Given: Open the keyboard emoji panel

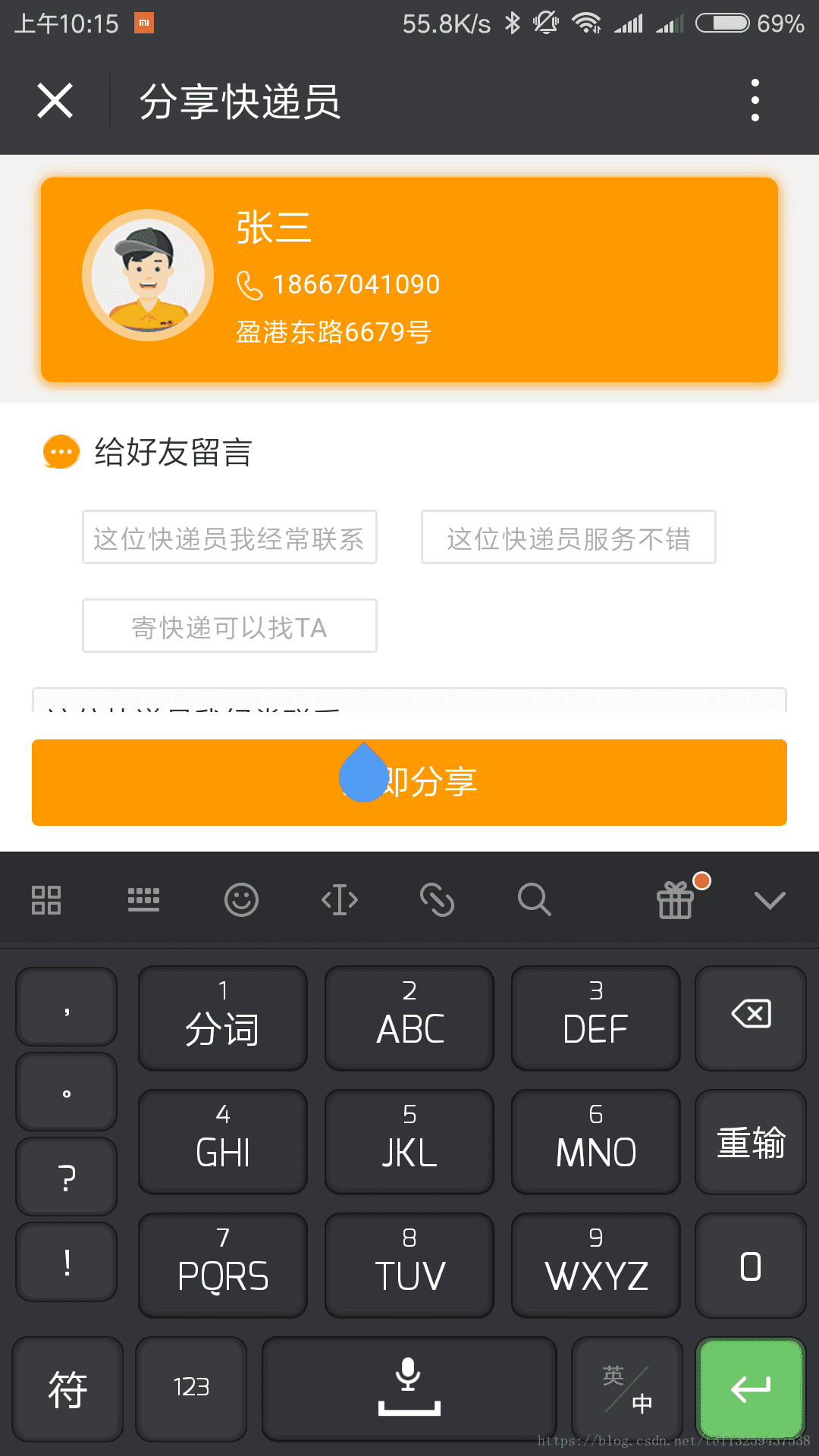Looking at the screenshot, I should click(242, 900).
